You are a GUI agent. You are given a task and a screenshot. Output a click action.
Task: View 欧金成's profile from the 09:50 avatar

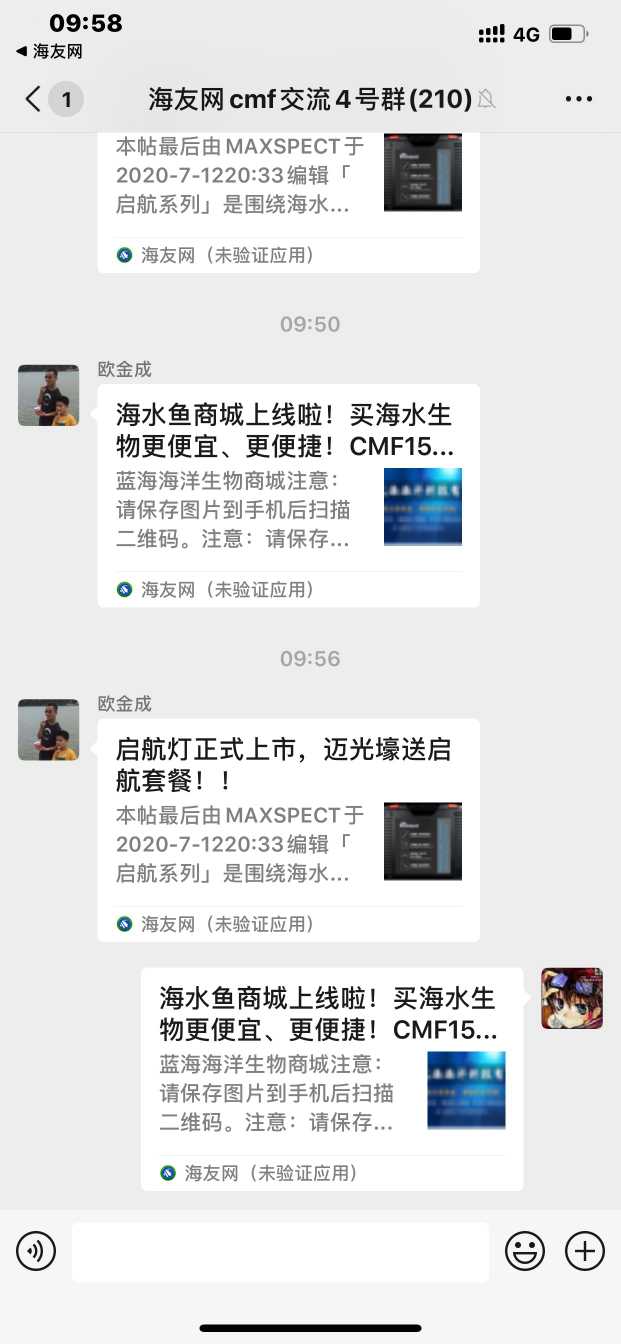click(48, 395)
